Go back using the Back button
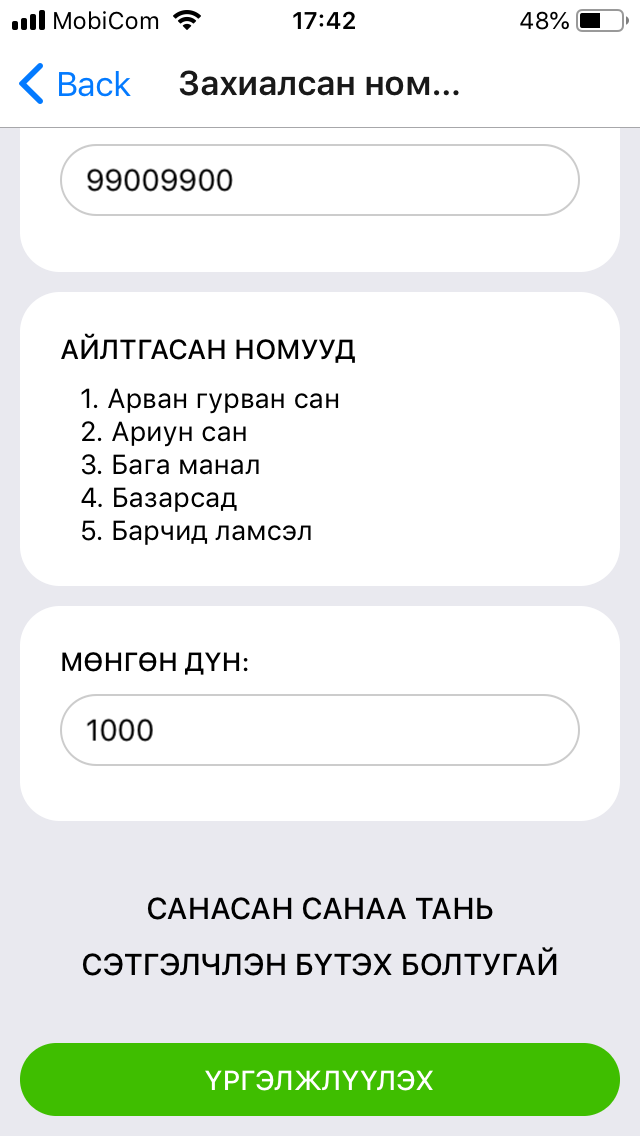This screenshot has height=1136, width=640. (75, 84)
